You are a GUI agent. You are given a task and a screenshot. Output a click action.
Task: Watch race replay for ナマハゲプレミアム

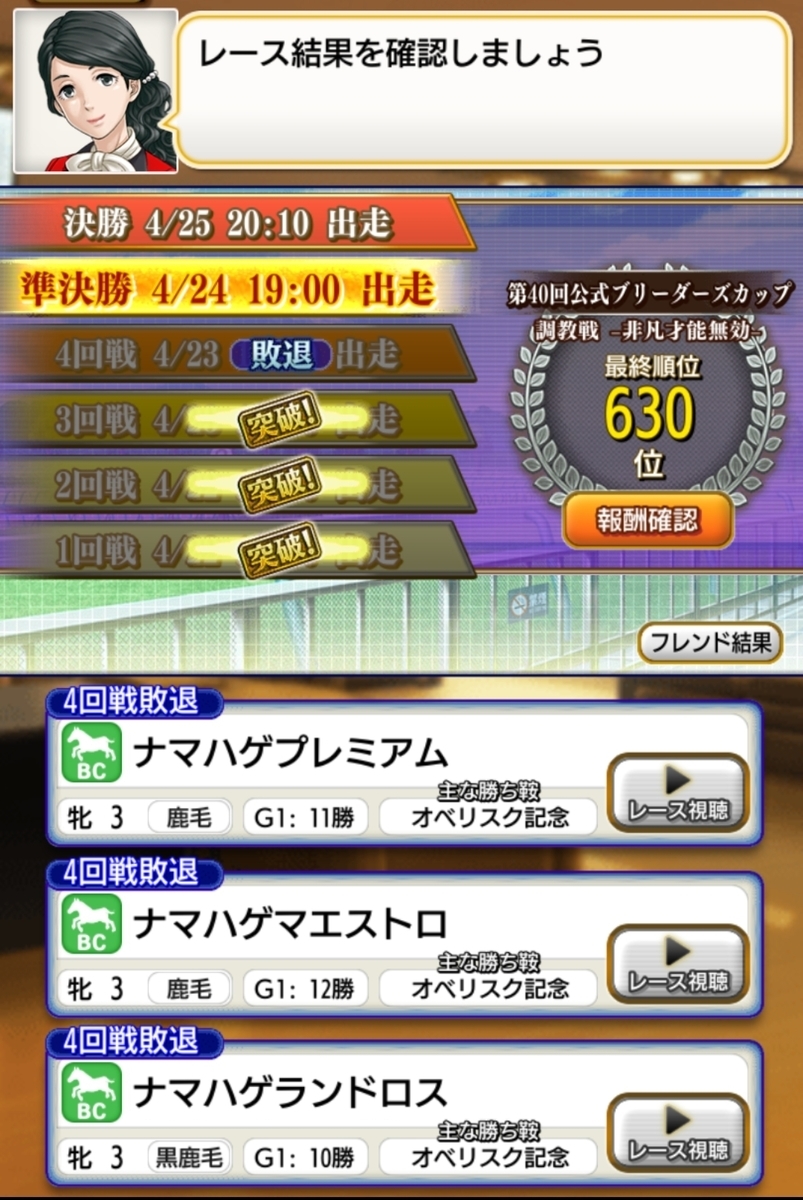tap(677, 794)
